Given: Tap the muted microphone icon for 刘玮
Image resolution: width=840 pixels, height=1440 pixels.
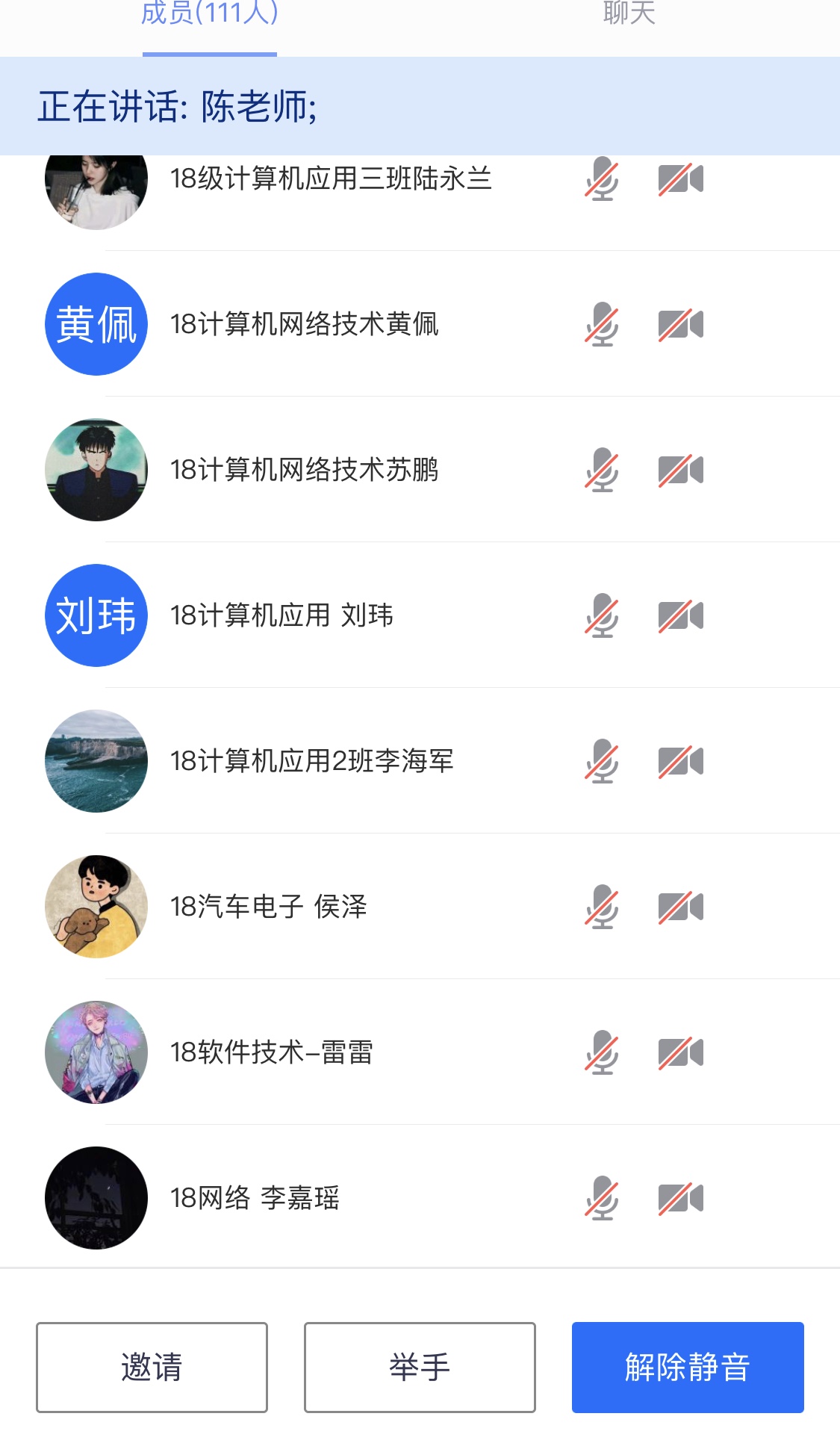Looking at the screenshot, I should (x=602, y=615).
